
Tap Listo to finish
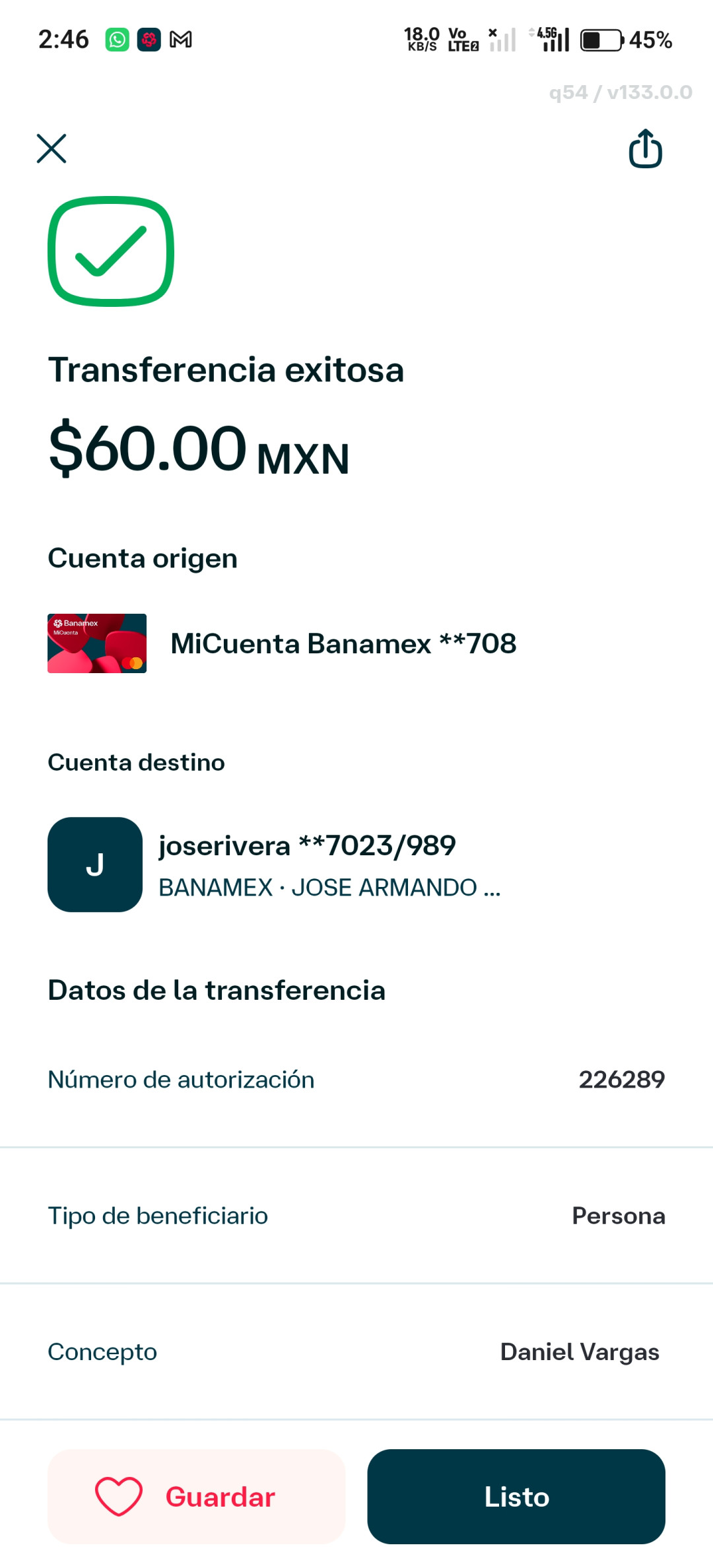point(516,1496)
